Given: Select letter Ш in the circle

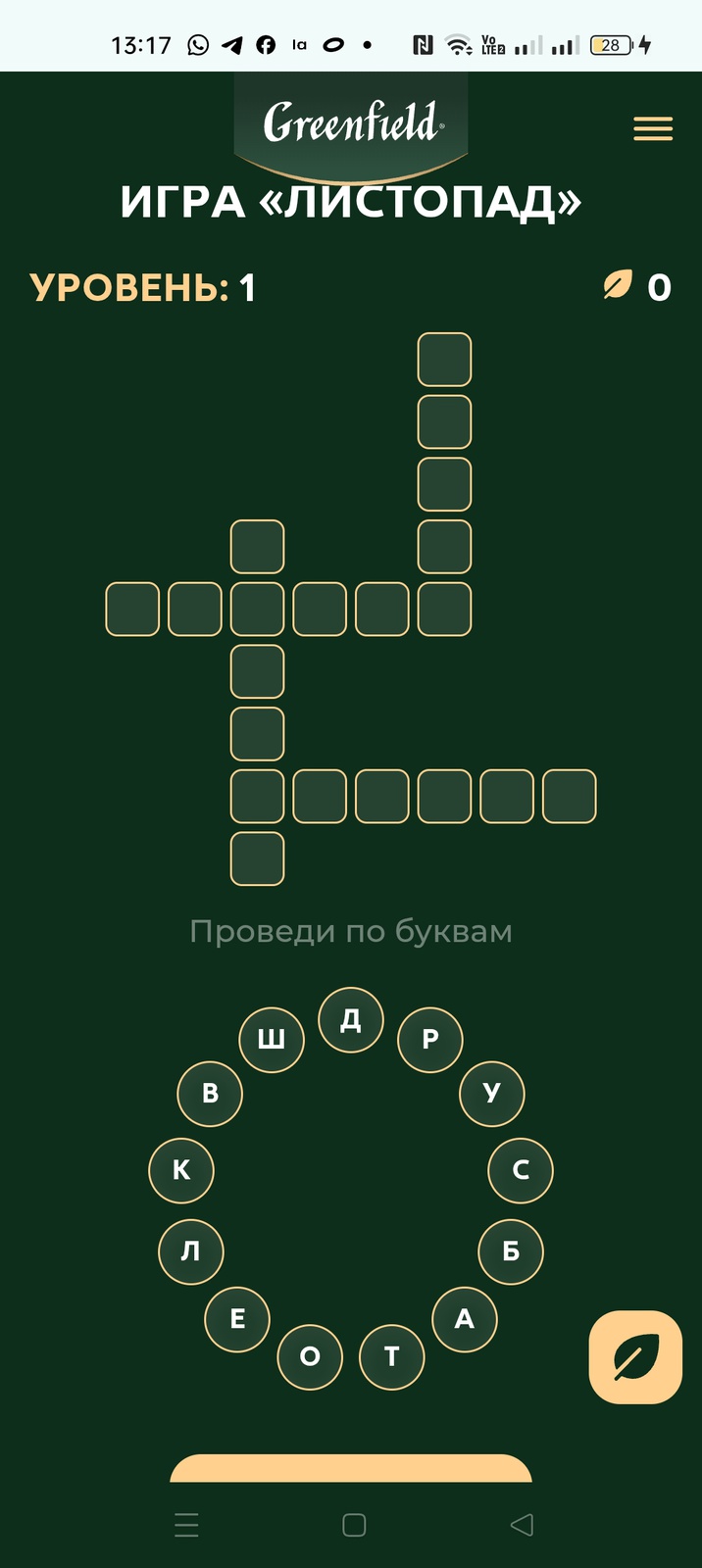Looking at the screenshot, I should [x=272, y=1040].
